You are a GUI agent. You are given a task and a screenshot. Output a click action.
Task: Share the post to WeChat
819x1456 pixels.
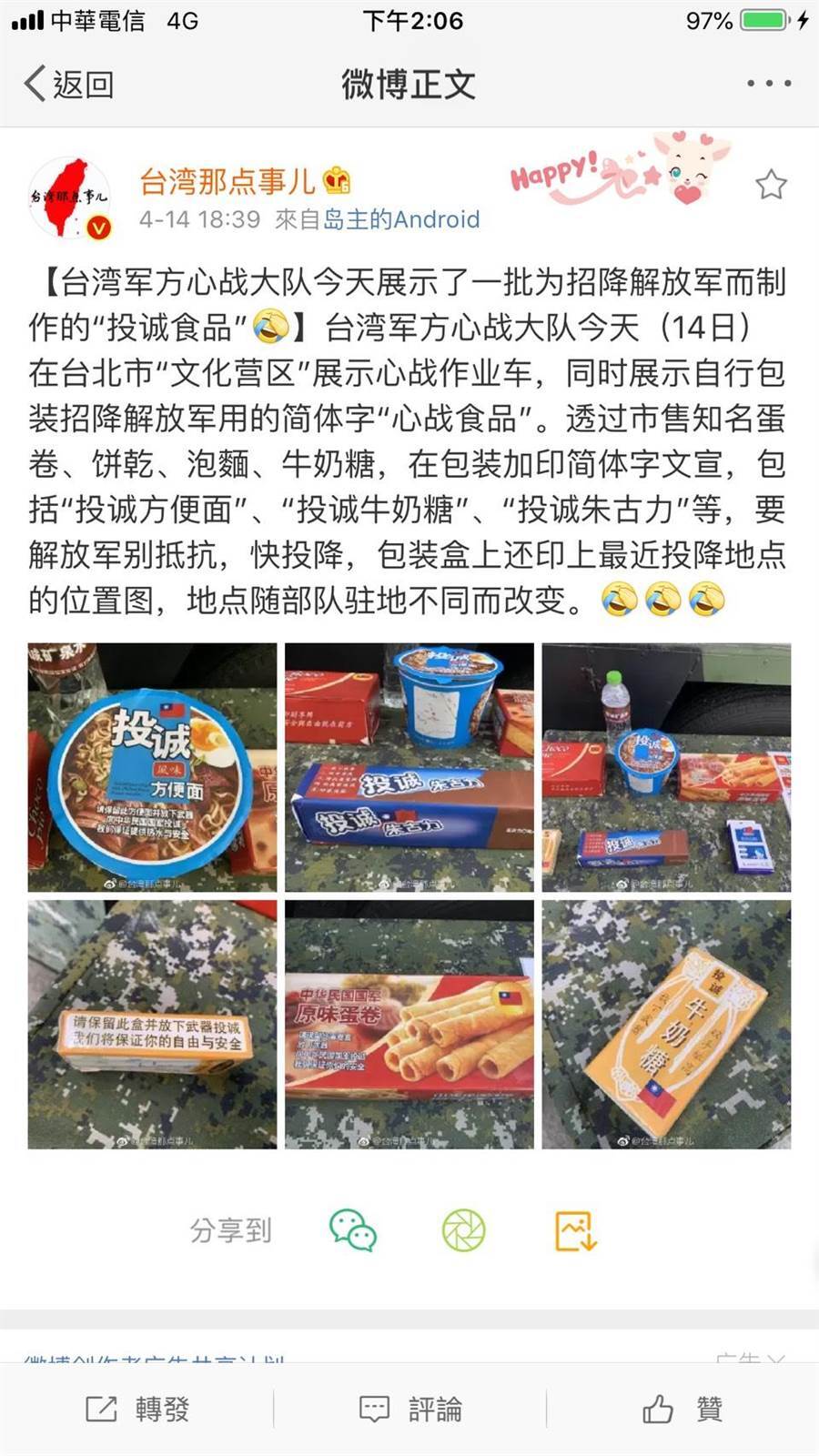[353, 1230]
